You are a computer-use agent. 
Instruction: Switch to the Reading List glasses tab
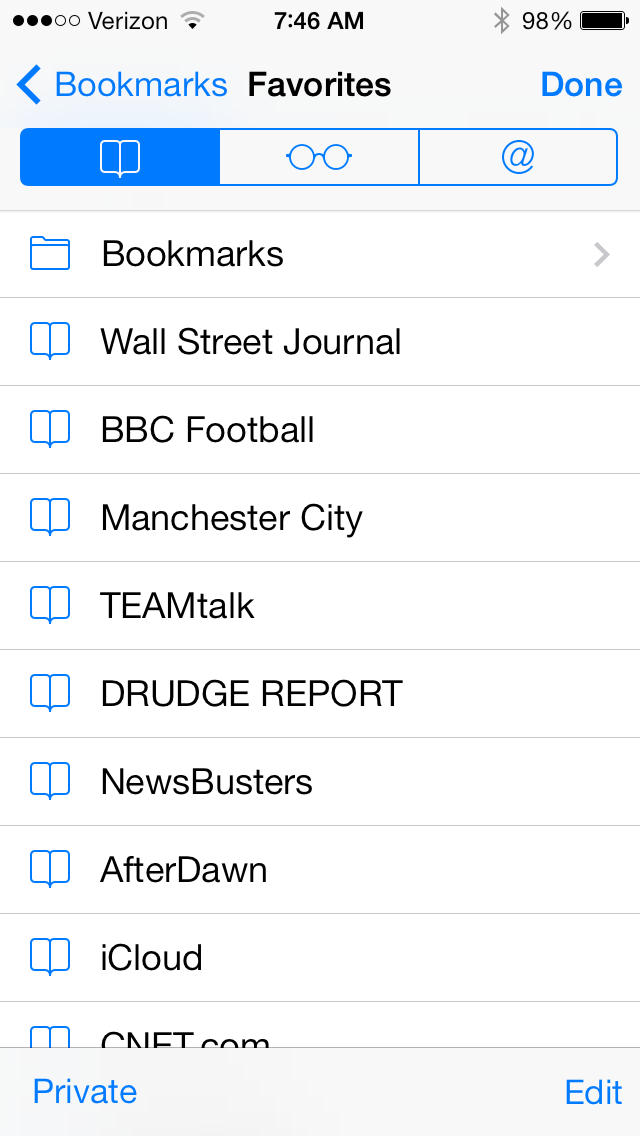point(319,157)
